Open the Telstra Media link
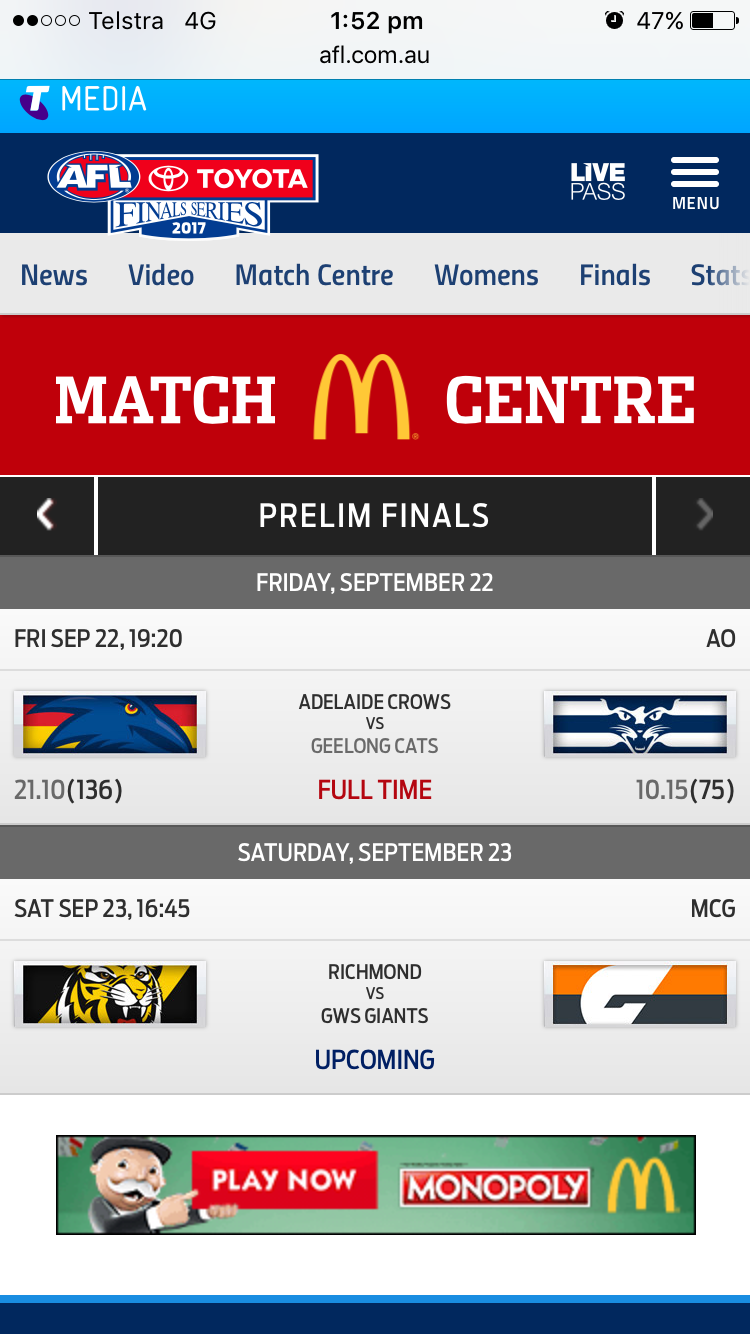 click(84, 101)
